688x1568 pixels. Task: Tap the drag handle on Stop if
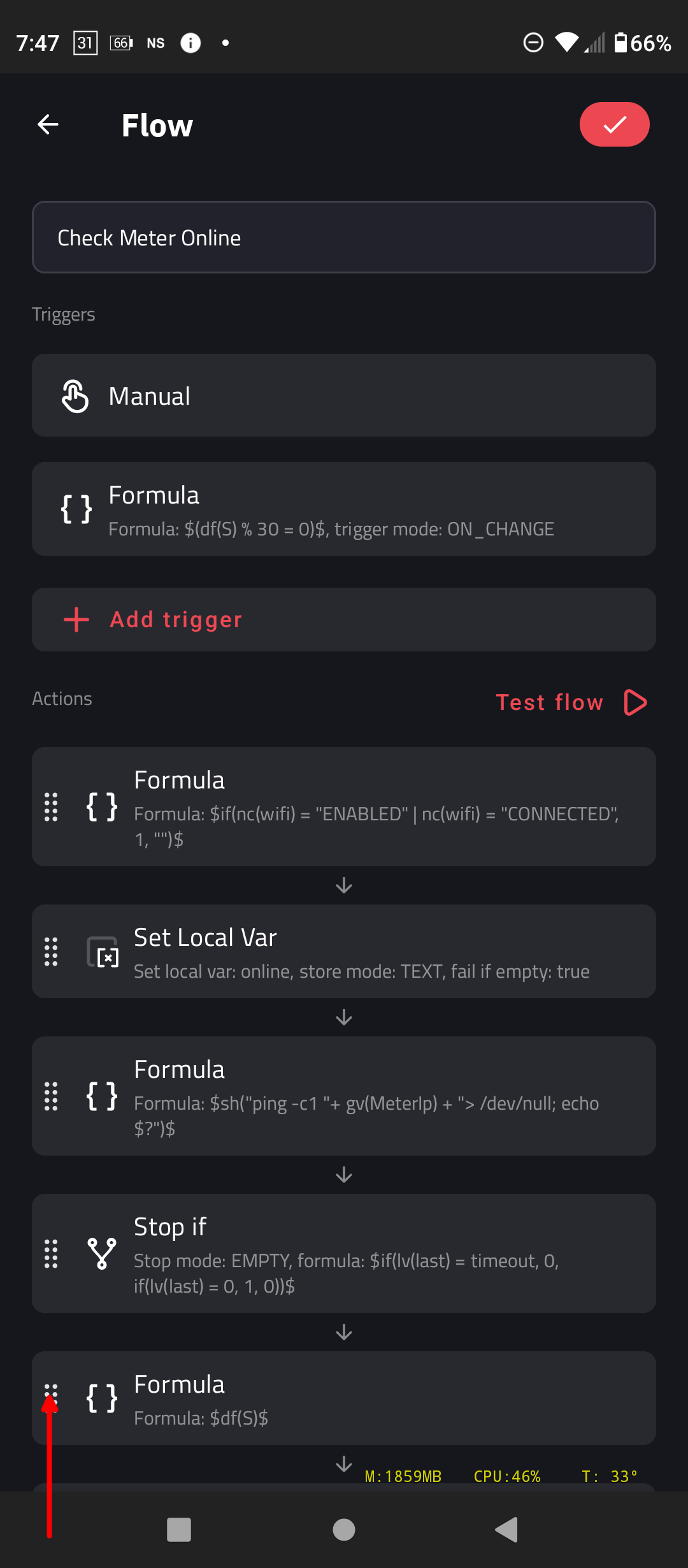click(x=51, y=1254)
